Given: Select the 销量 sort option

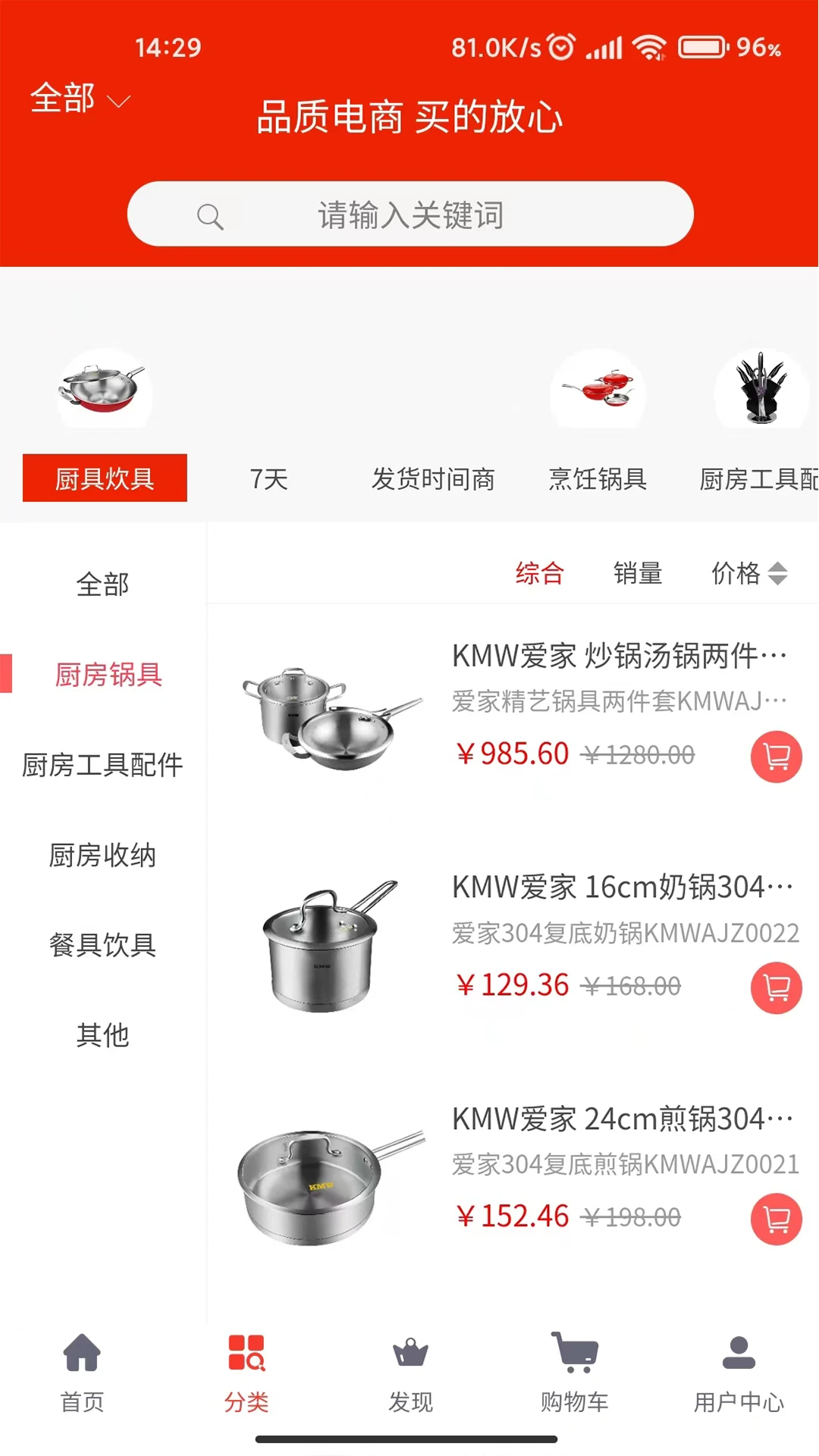Looking at the screenshot, I should coord(638,574).
